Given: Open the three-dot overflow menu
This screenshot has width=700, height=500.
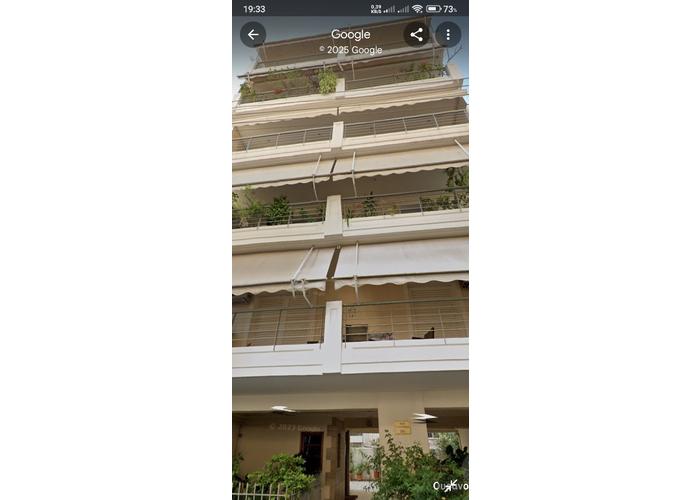Looking at the screenshot, I should (x=448, y=34).
